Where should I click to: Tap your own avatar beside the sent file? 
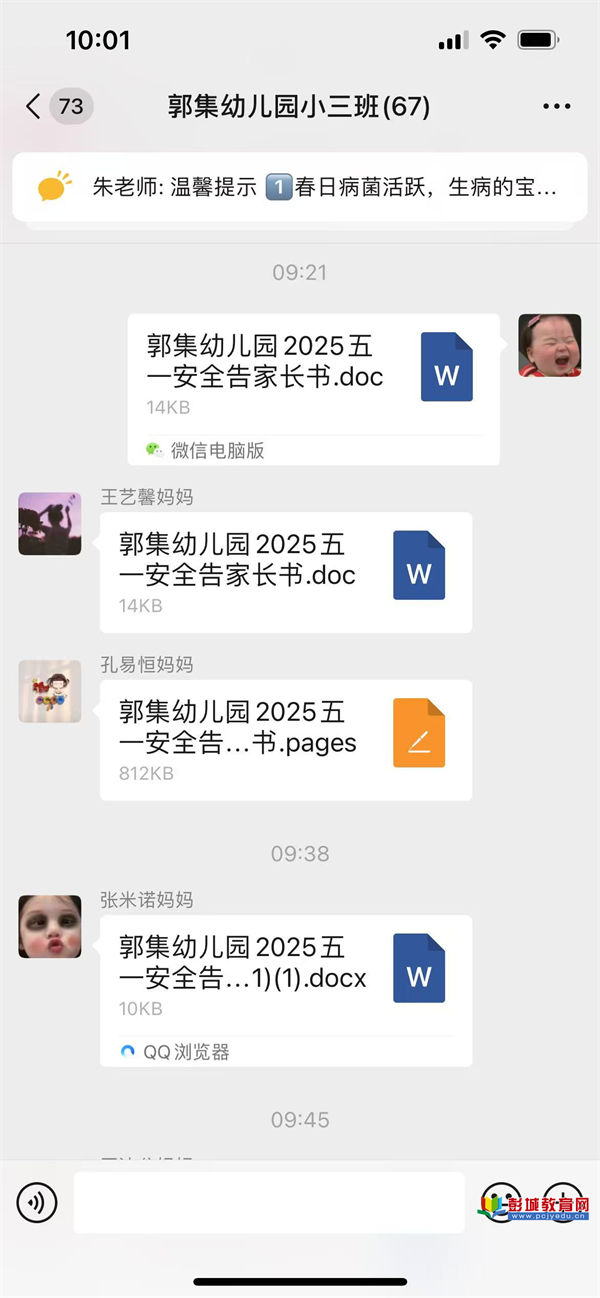pyautogui.click(x=549, y=345)
